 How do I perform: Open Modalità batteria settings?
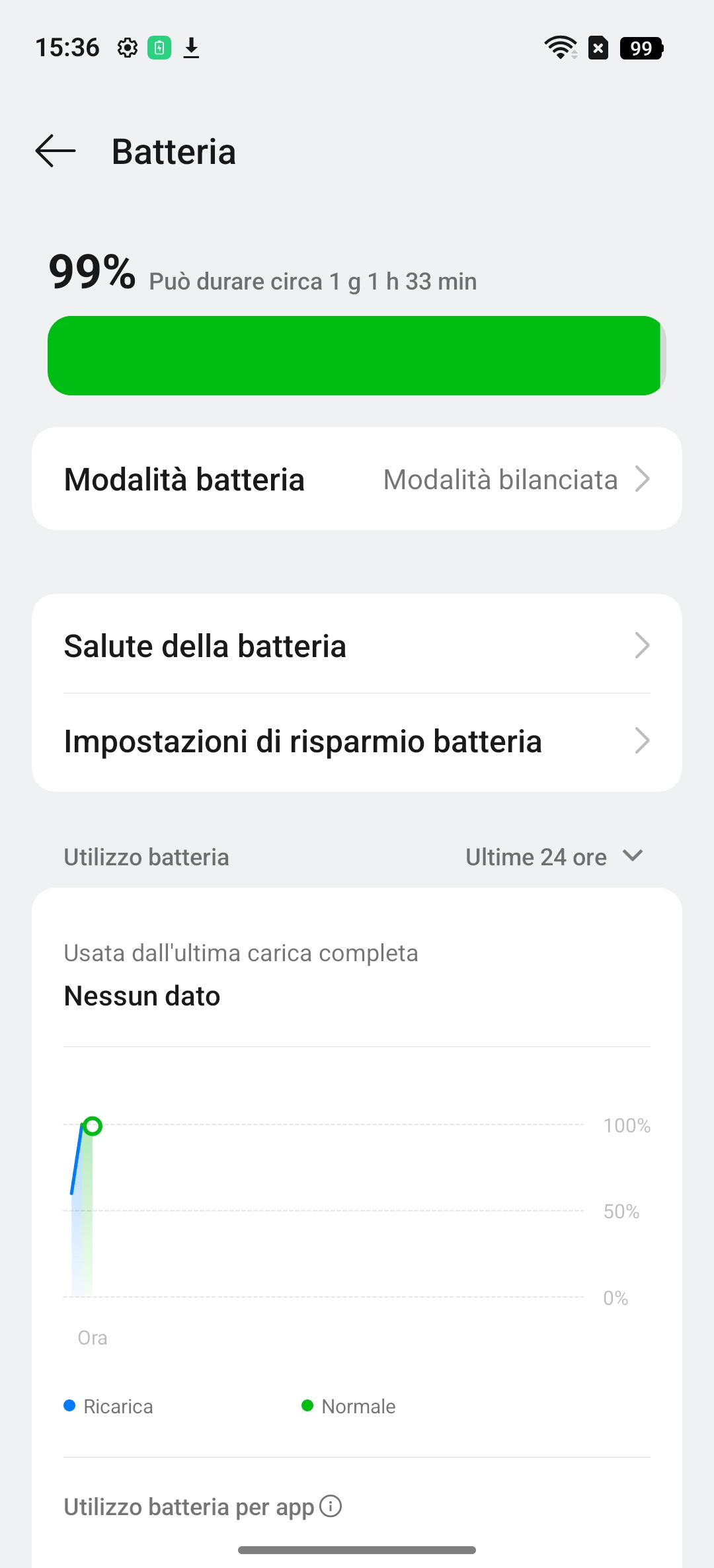tap(357, 479)
